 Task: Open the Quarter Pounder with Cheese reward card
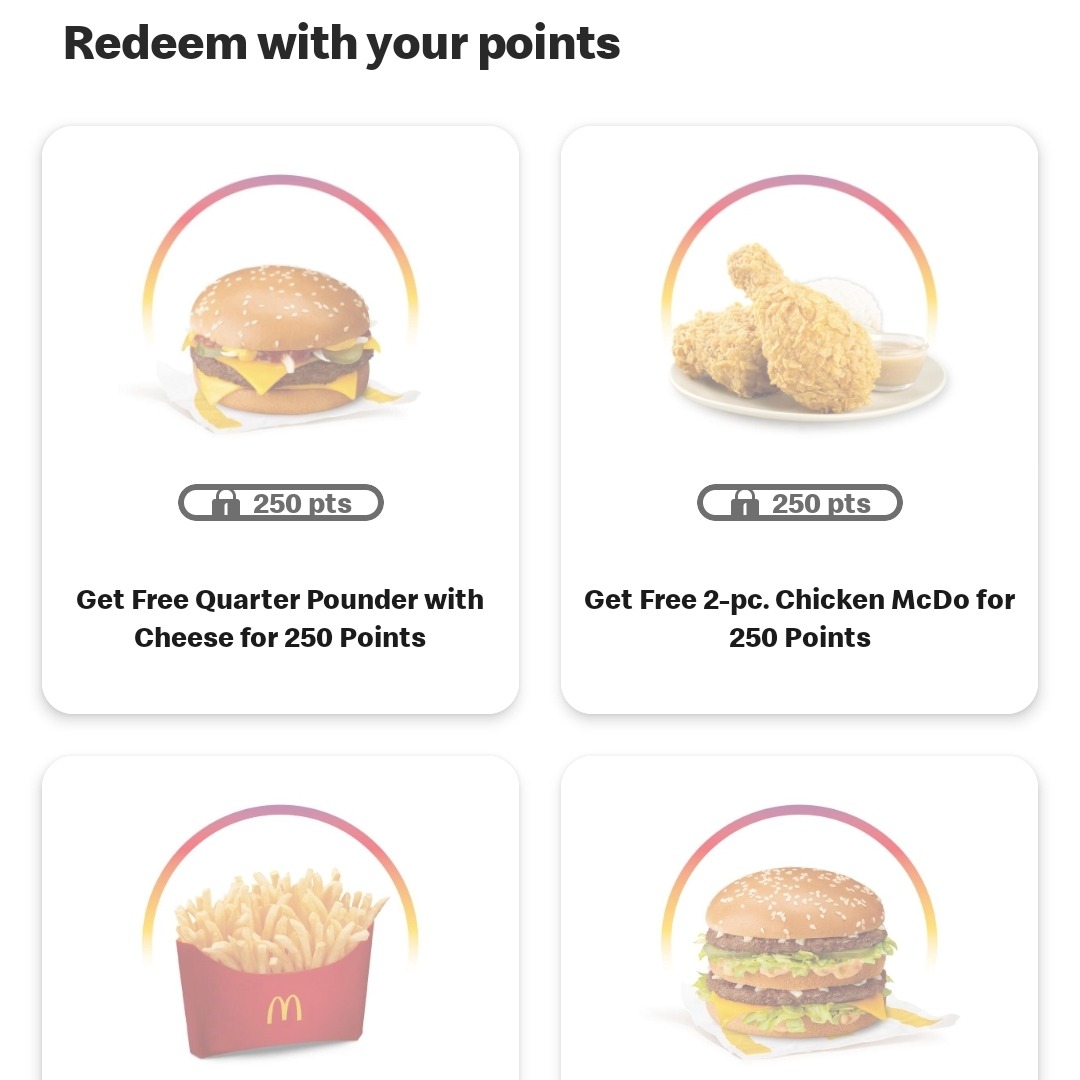click(280, 420)
